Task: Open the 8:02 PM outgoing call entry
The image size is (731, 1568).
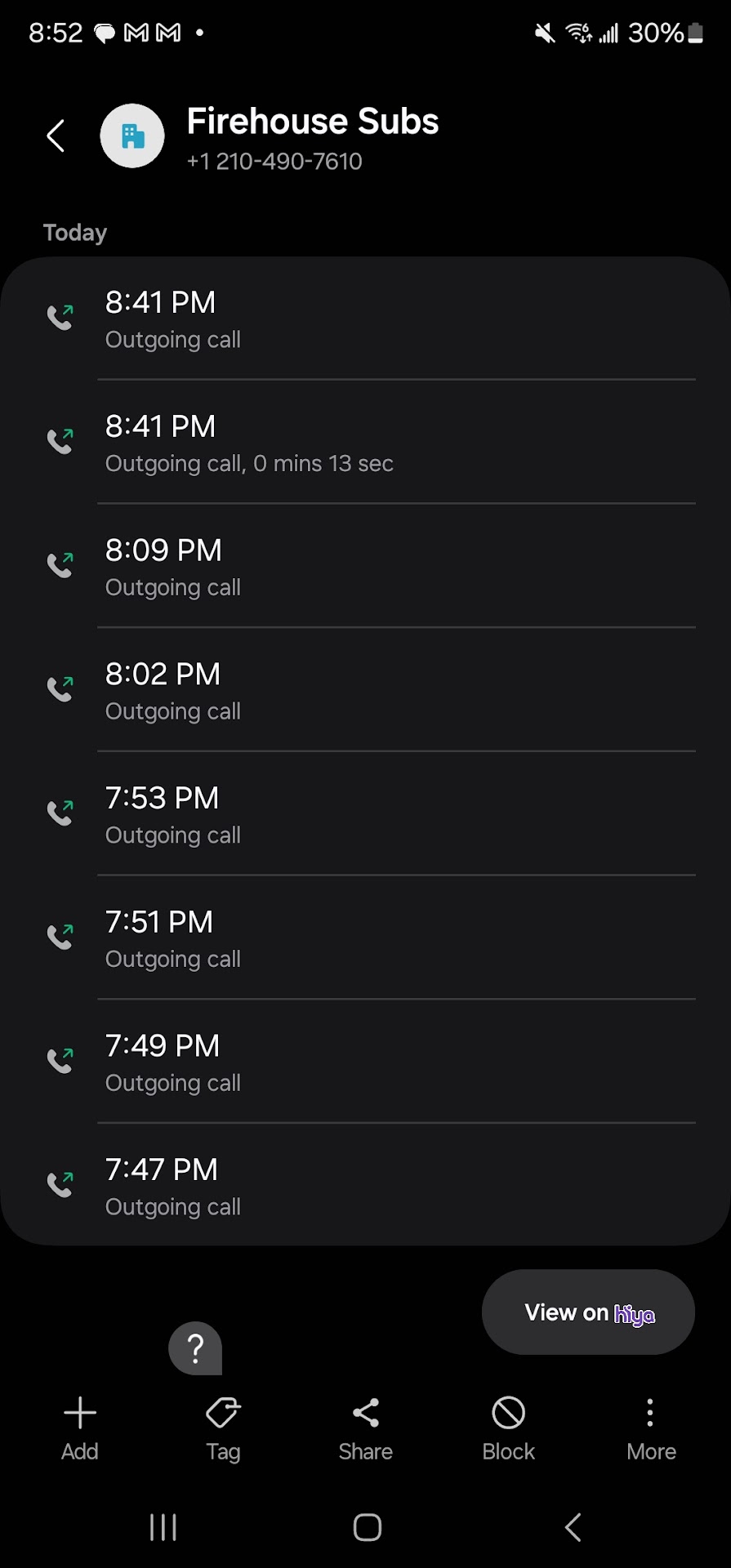Action: (x=365, y=691)
